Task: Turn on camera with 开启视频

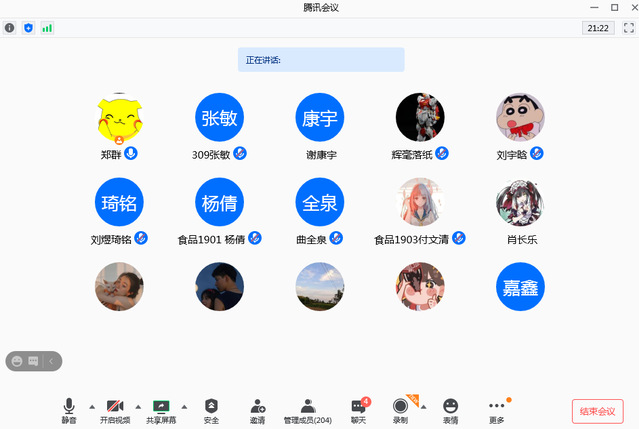Action: tap(114, 409)
